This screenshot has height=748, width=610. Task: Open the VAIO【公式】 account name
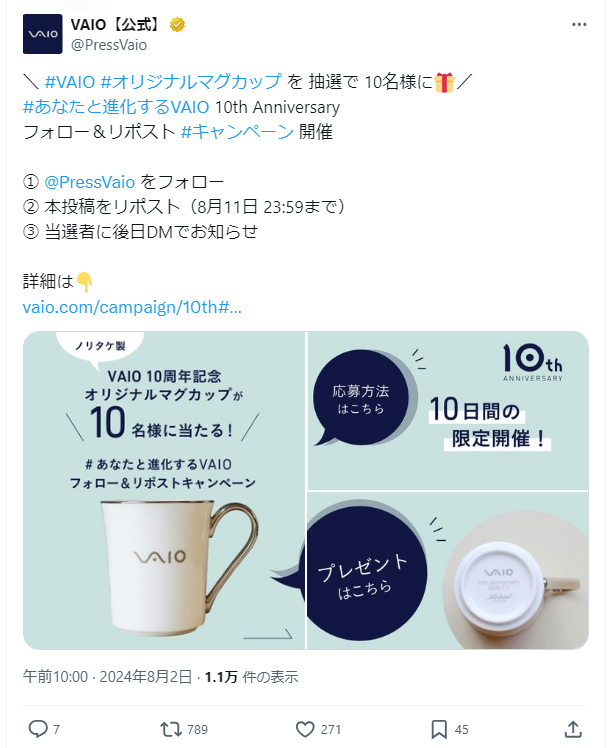[x=116, y=24]
